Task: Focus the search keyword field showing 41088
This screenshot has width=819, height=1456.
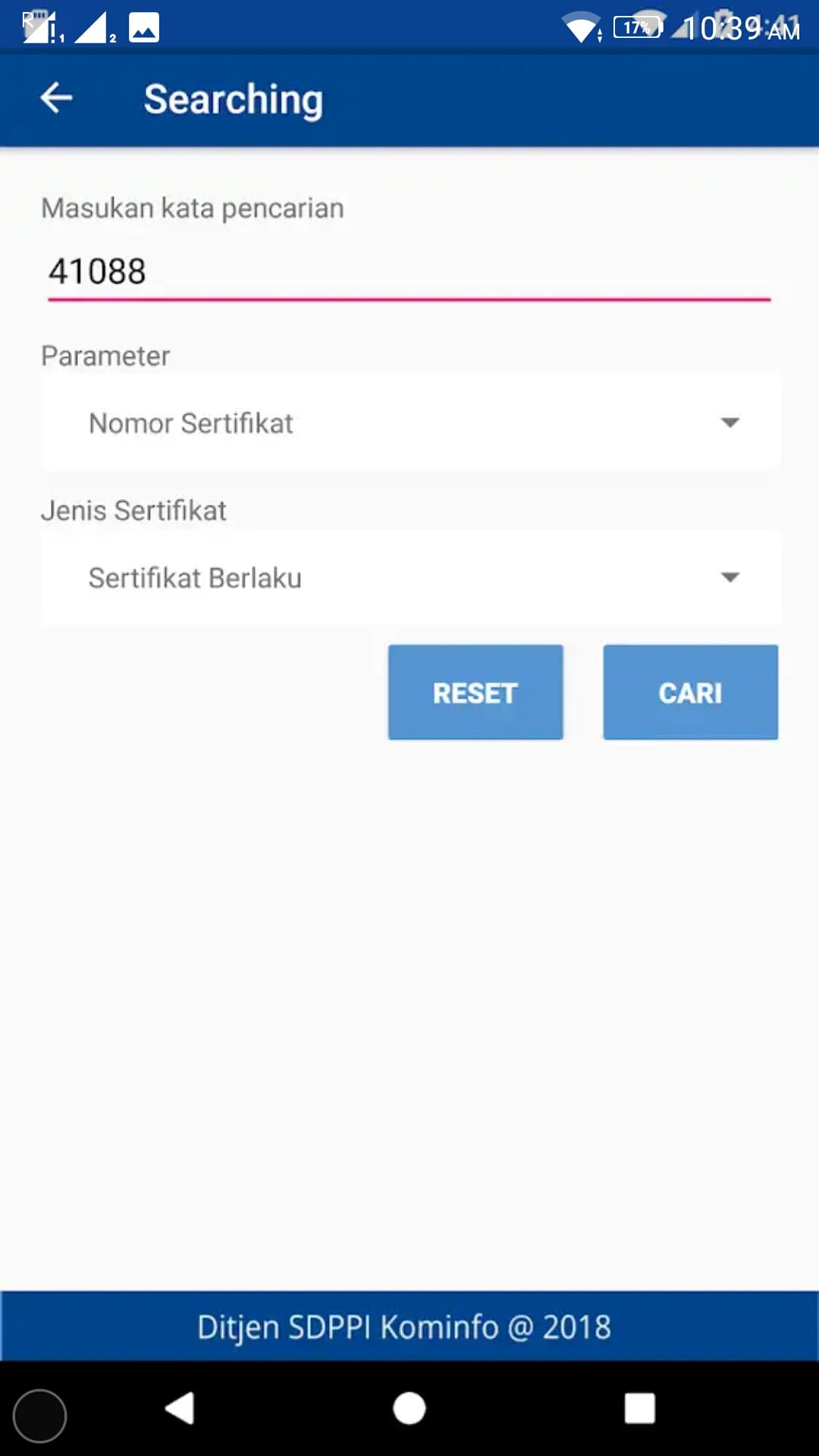Action: pyautogui.click(x=408, y=271)
